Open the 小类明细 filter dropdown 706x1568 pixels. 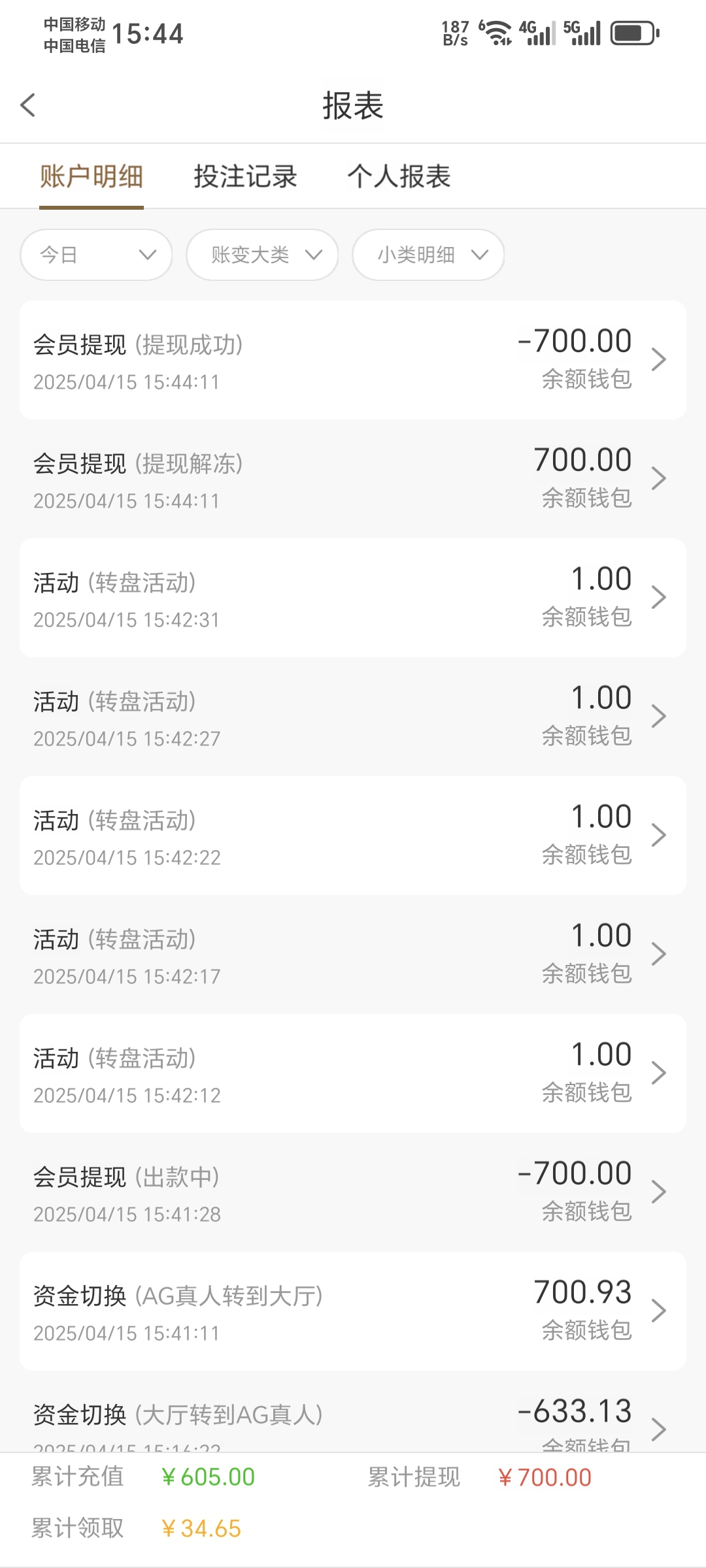(x=428, y=255)
